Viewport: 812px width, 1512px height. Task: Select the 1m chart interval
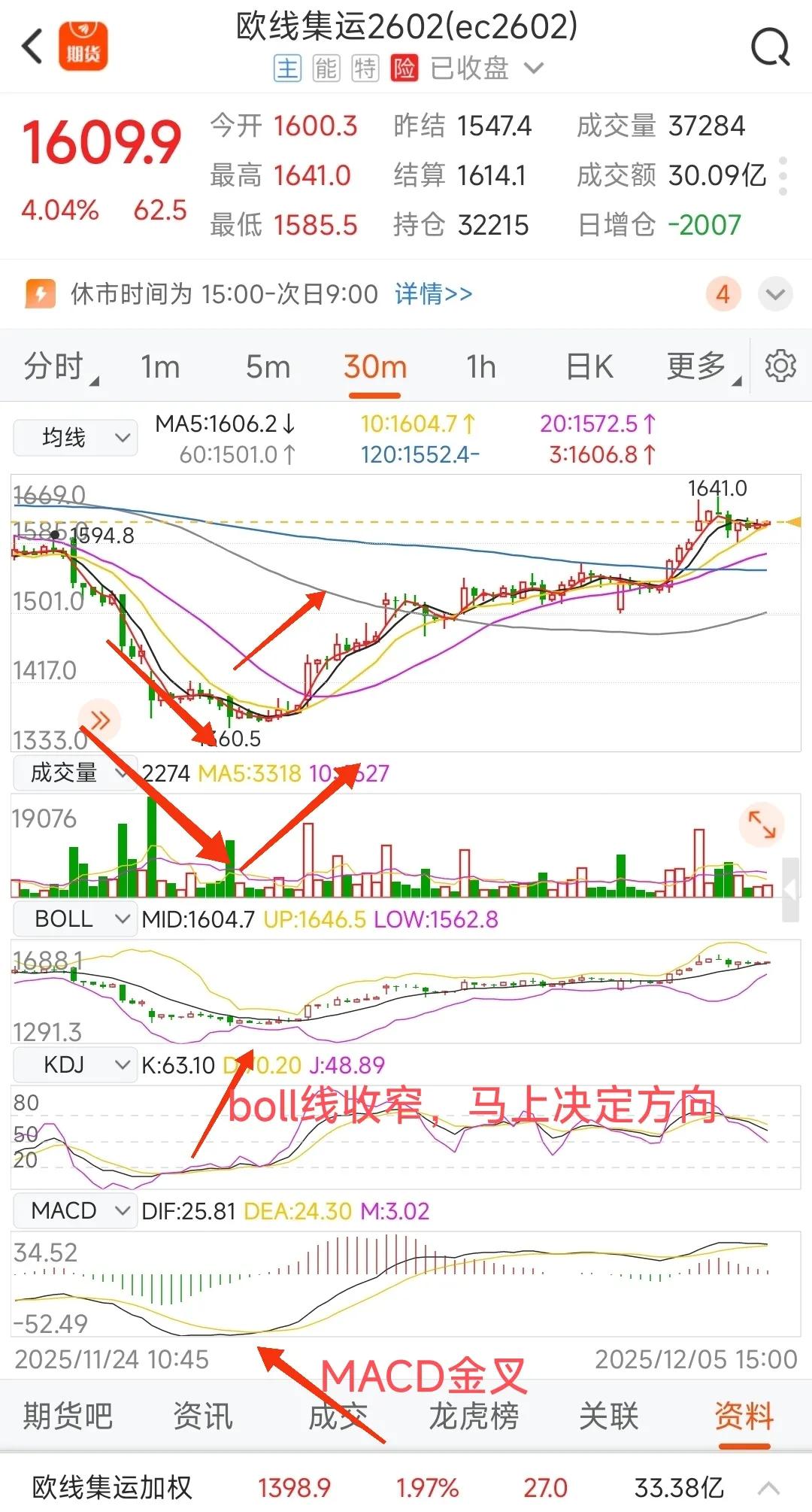coord(160,367)
